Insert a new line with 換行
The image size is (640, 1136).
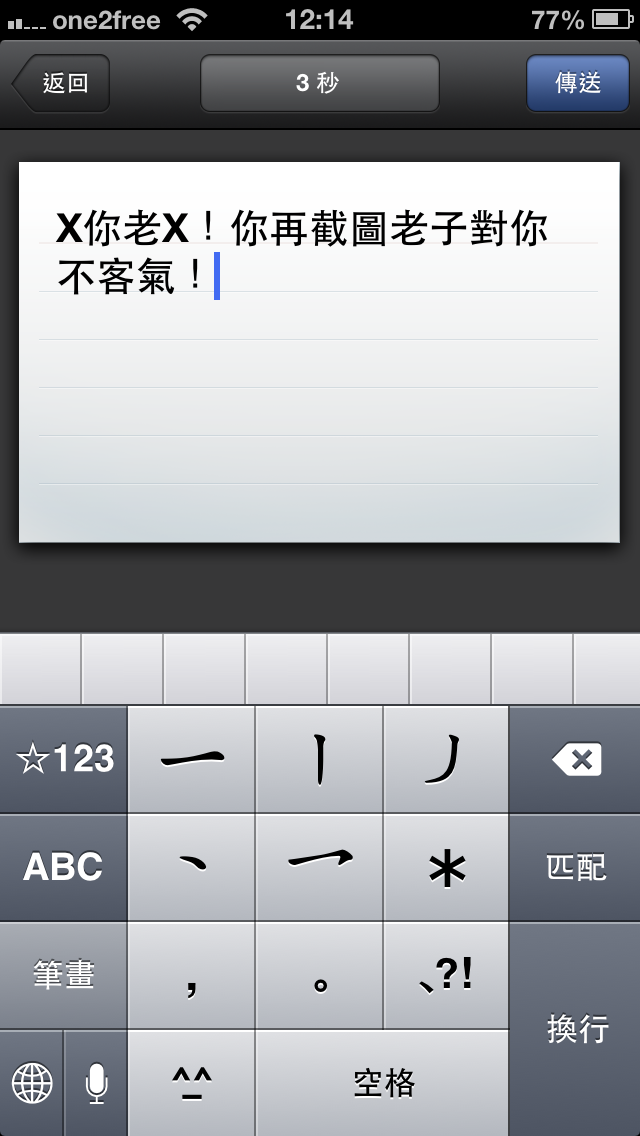tap(576, 1028)
